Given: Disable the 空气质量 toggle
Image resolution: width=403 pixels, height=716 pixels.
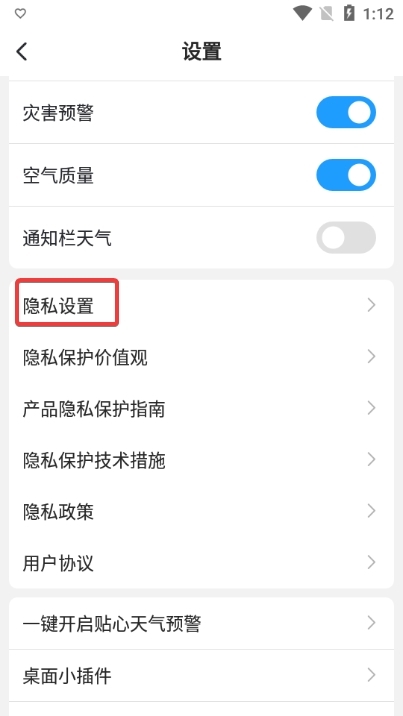Looking at the screenshot, I should tap(346, 175).
